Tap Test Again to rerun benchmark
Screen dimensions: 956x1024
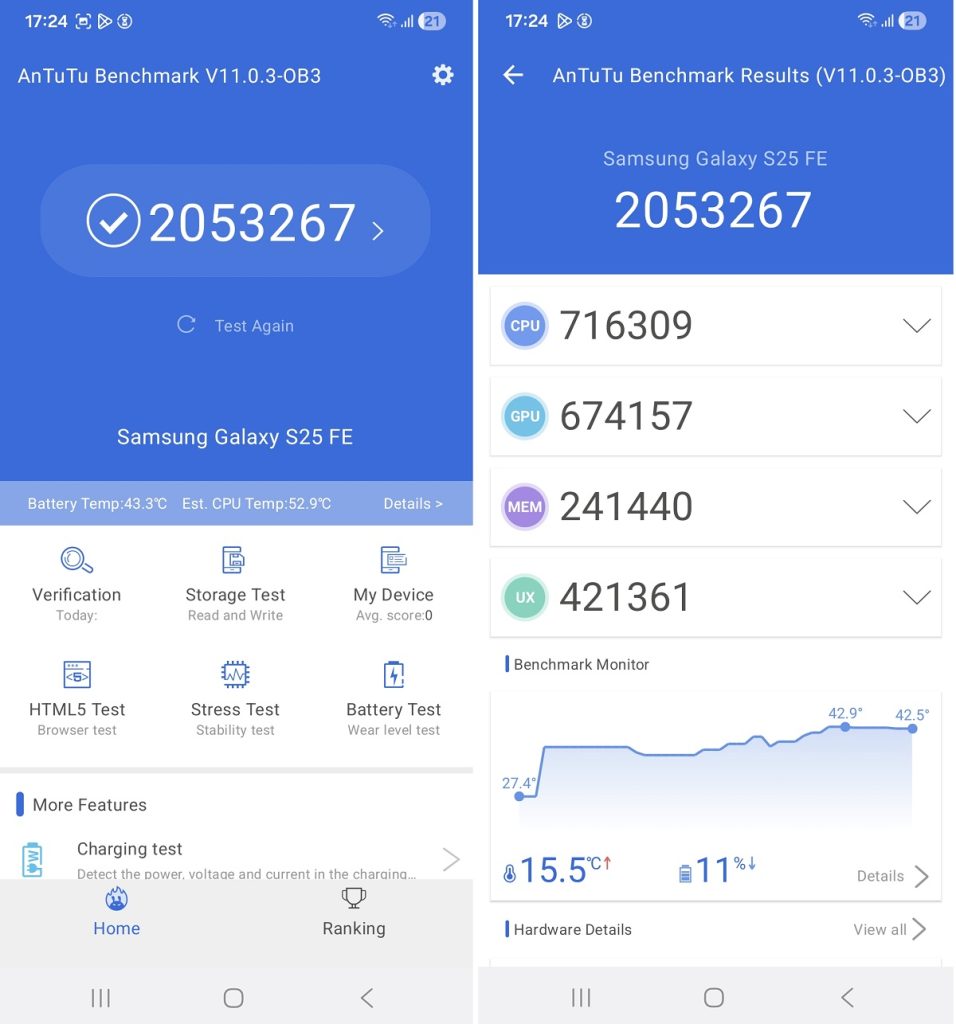(236, 326)
